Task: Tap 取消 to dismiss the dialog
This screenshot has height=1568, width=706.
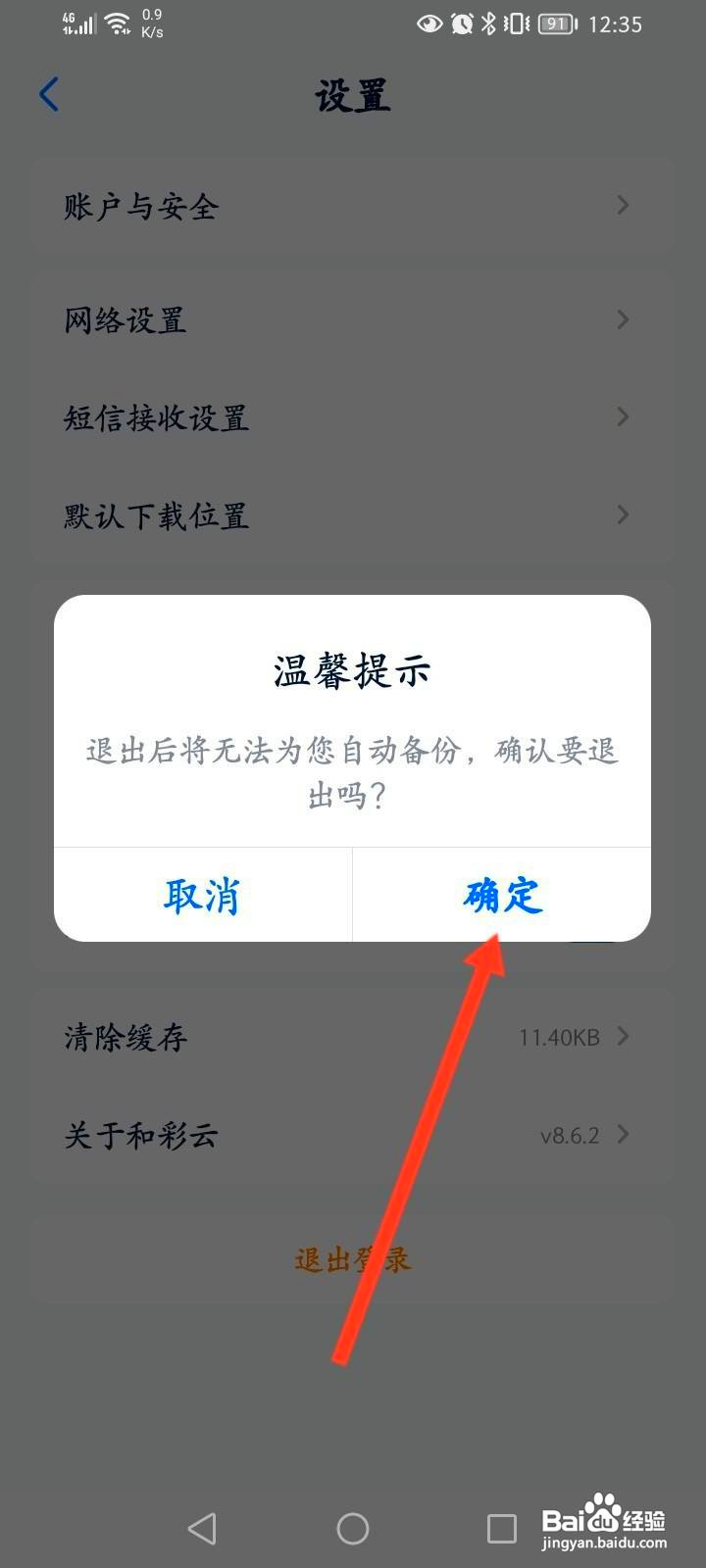Action: pos(202,895)
